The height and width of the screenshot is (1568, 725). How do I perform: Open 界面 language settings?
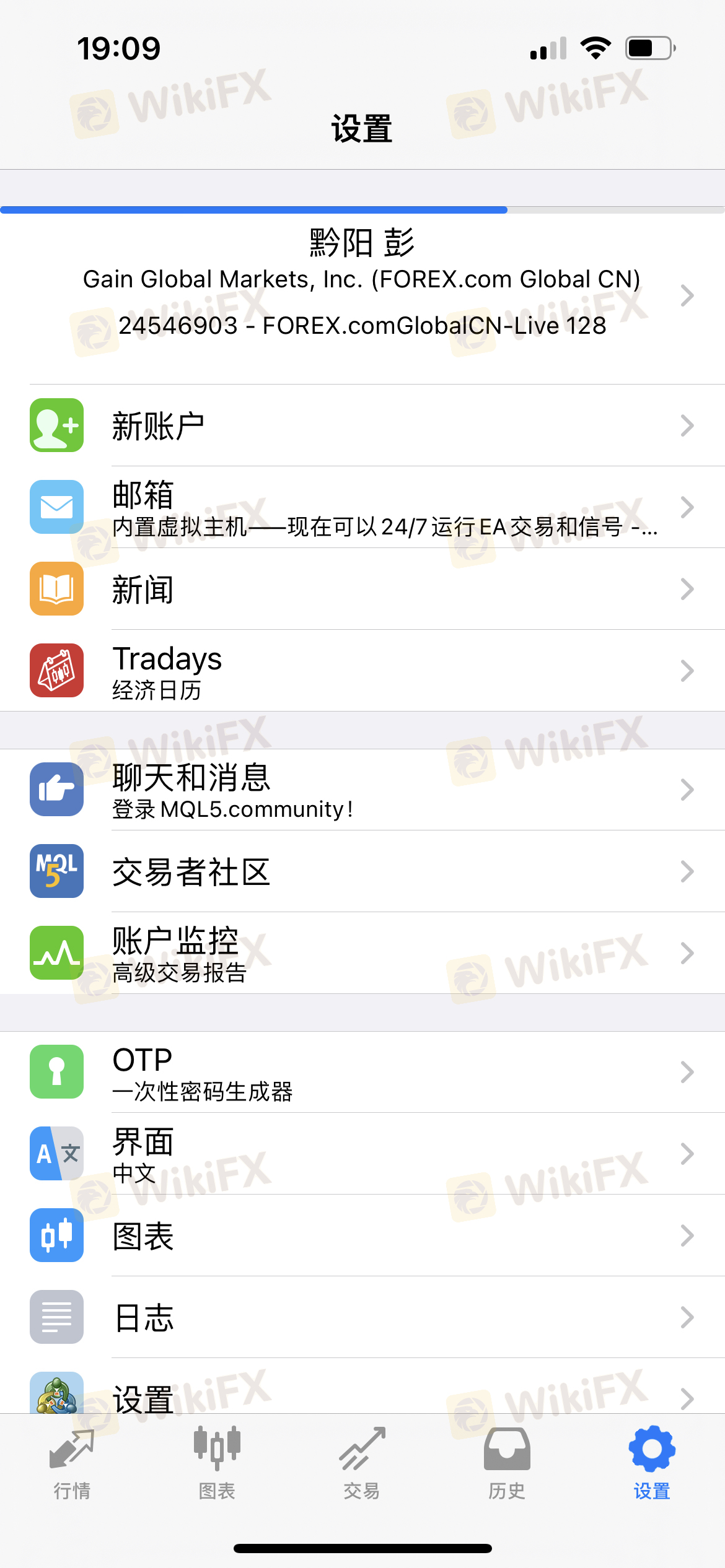(362, 1154)
